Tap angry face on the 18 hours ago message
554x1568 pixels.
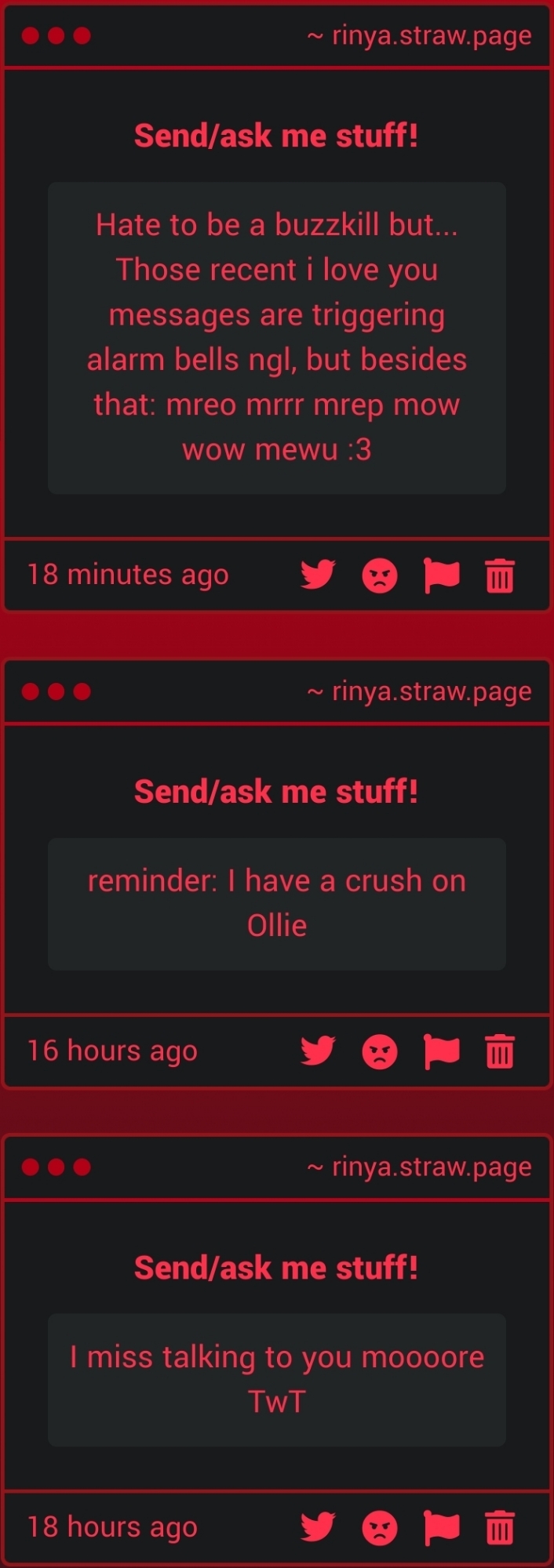coord(380,1528)
